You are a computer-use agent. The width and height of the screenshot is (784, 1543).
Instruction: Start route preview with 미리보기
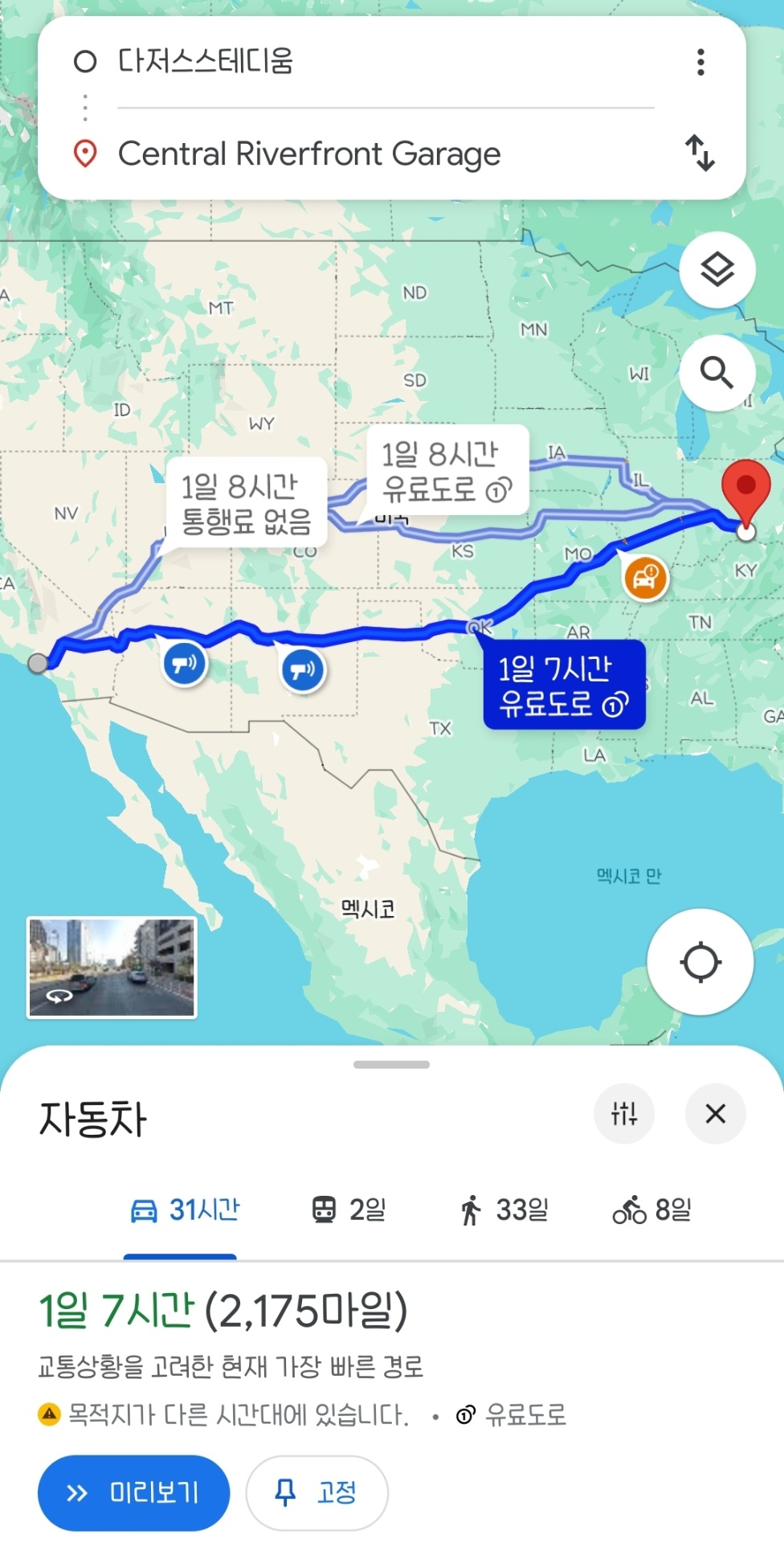[x=134, y=1493]
